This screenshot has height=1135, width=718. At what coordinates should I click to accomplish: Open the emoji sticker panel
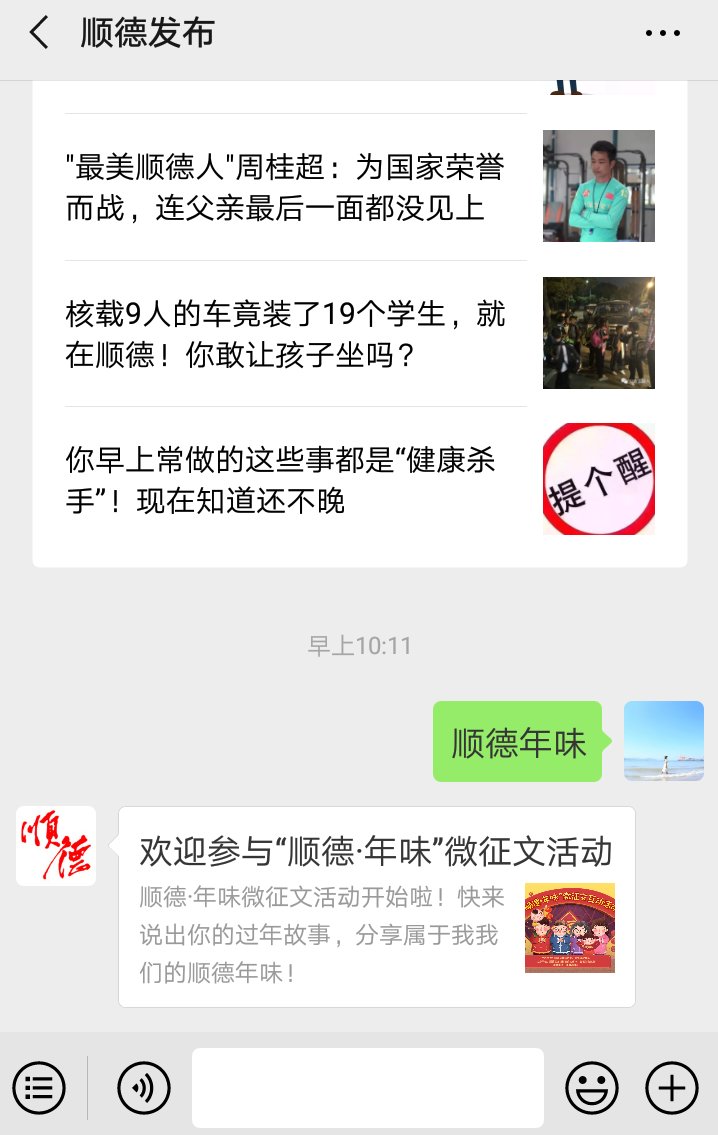click(591, 1087)
